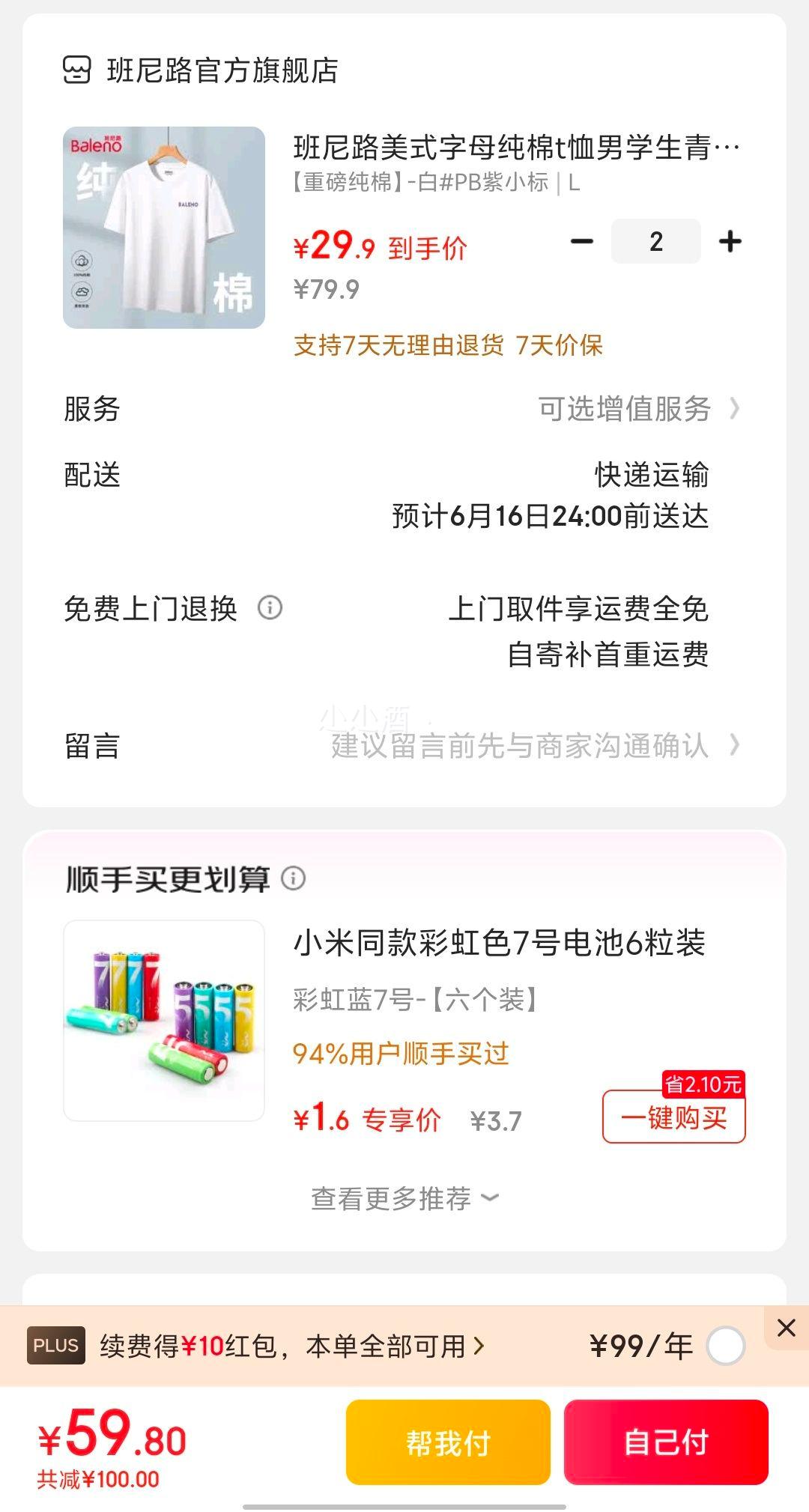Image resolution: width=809 pixels, height=1512 pixels.
Task: Choose 帮我付 to have someone pay
Action: click(x=448, y=1442)
